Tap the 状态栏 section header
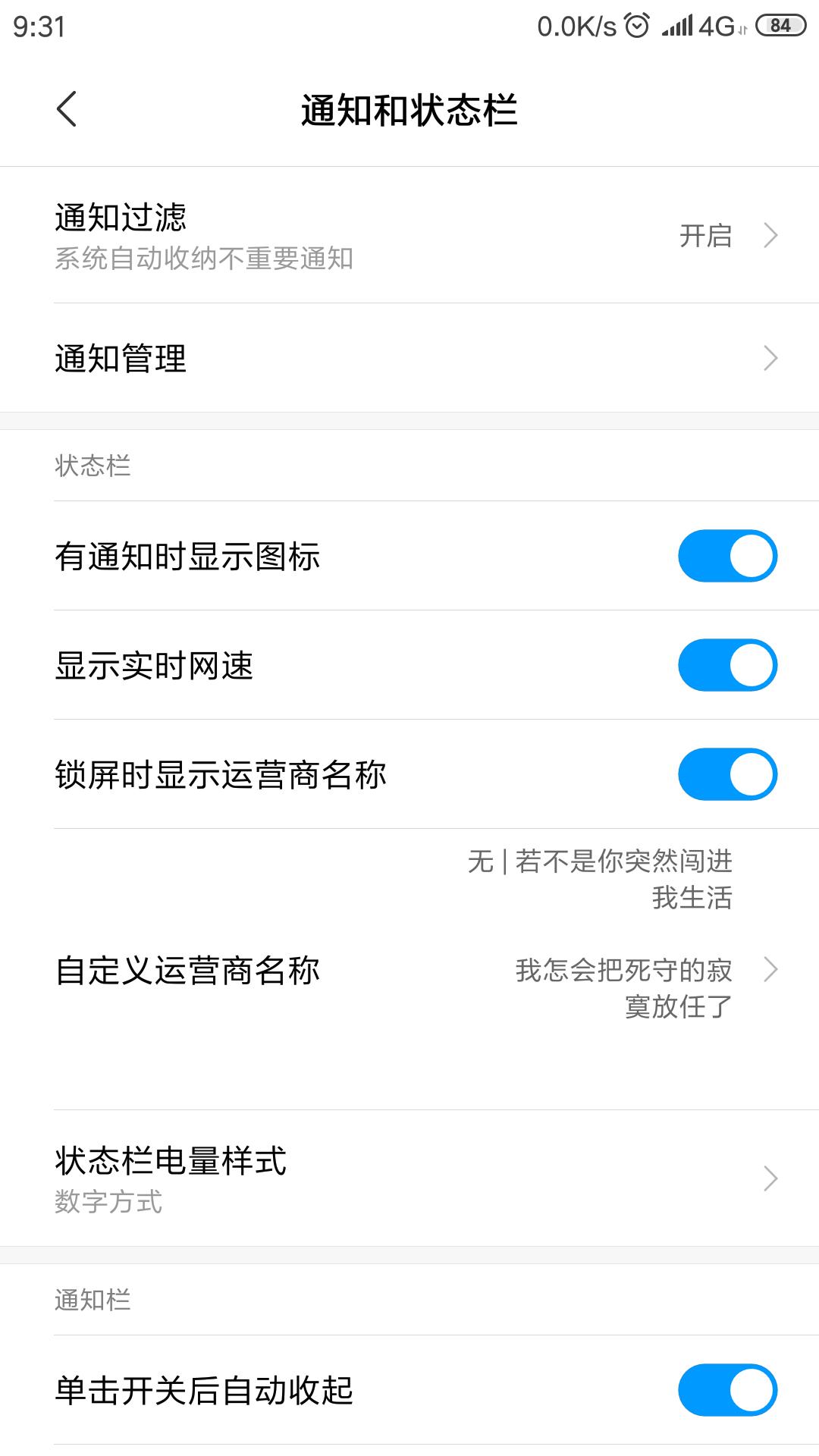Screen dimensions: 819x1456 (x=93, y=466)
